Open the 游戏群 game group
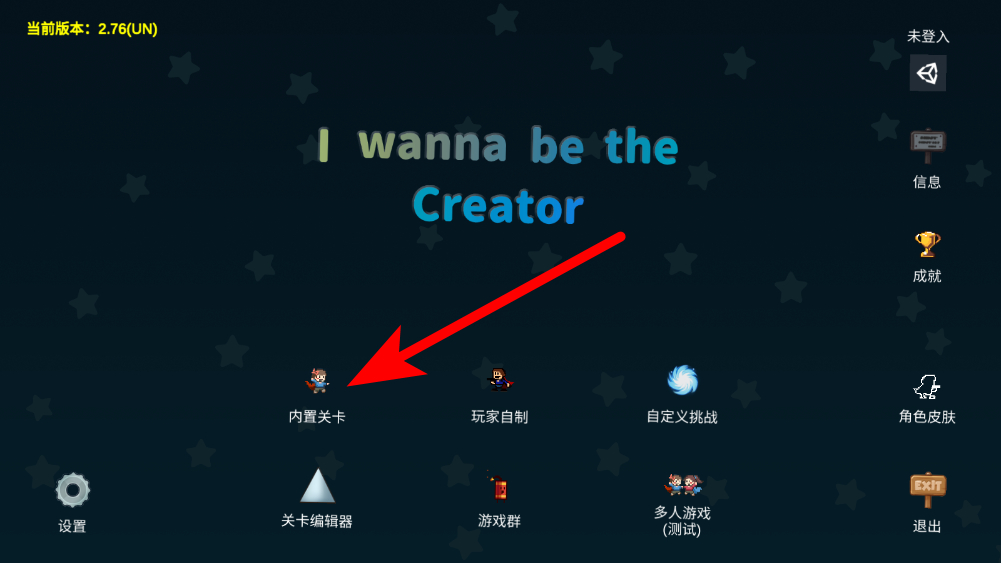Screen dimensions: 1001x563 (499, 487)
